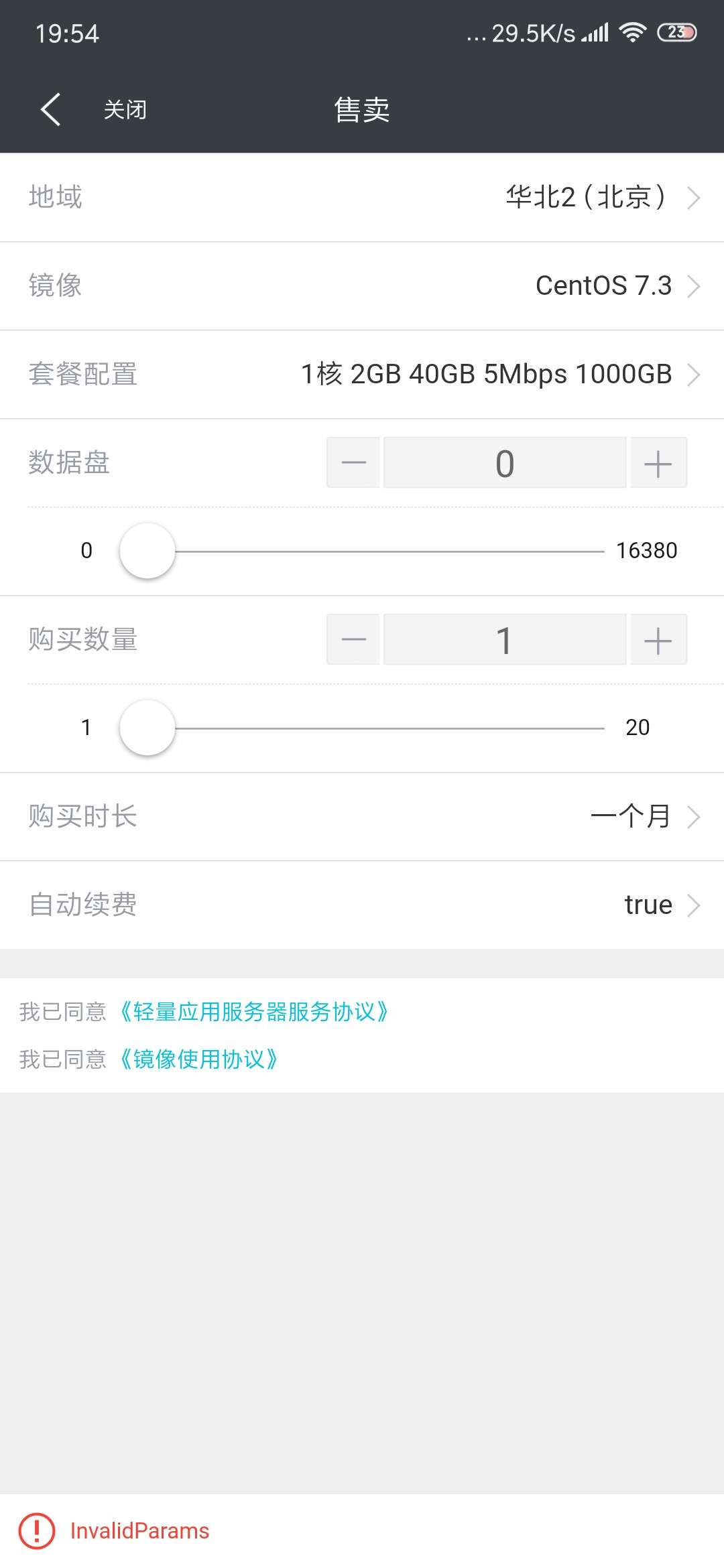The height and width of the screenshot is (1568, 724).
Task: Increase the 数据盘 size with plus
Action: point(658,462)
